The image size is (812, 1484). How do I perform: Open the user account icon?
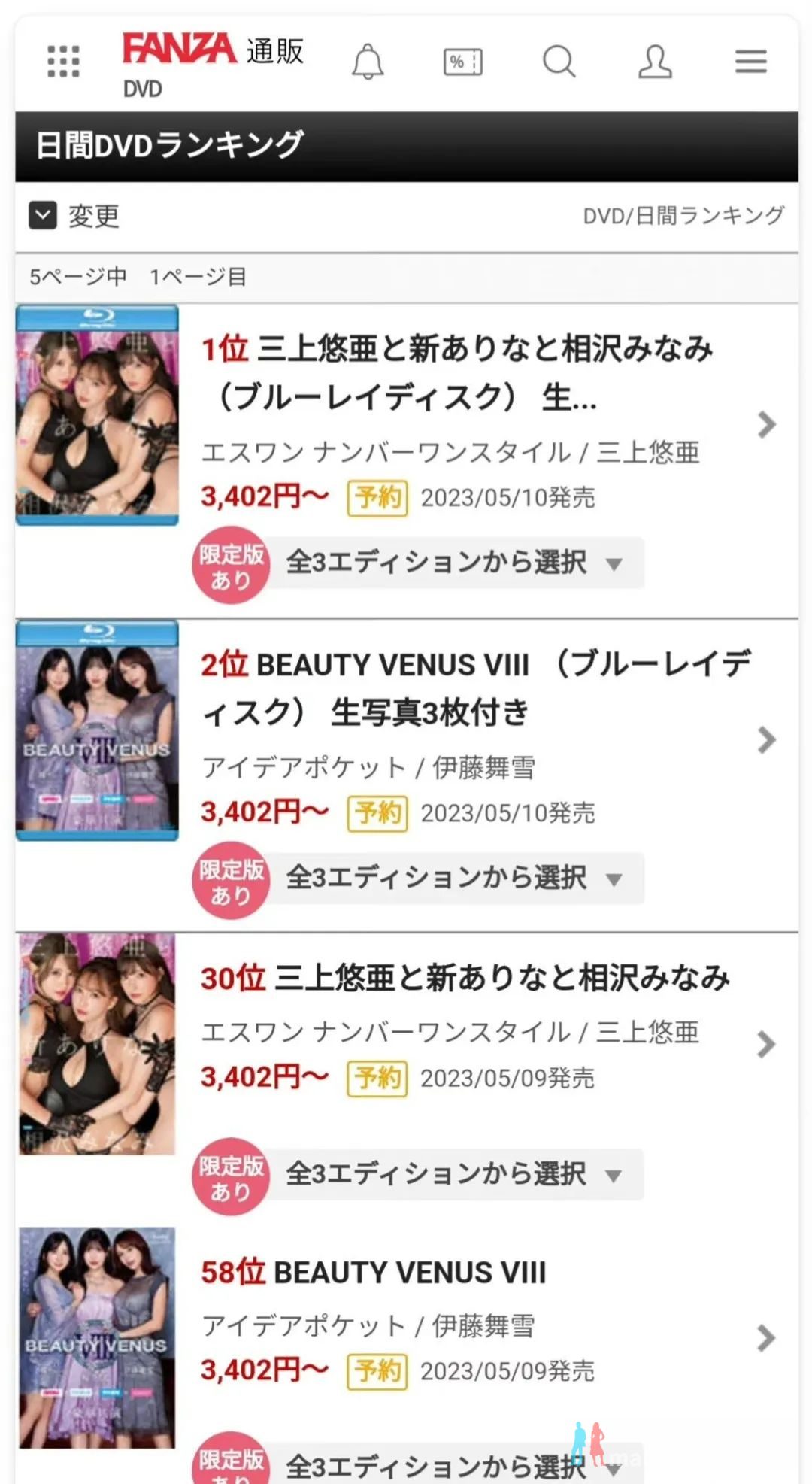pos(655,61)
